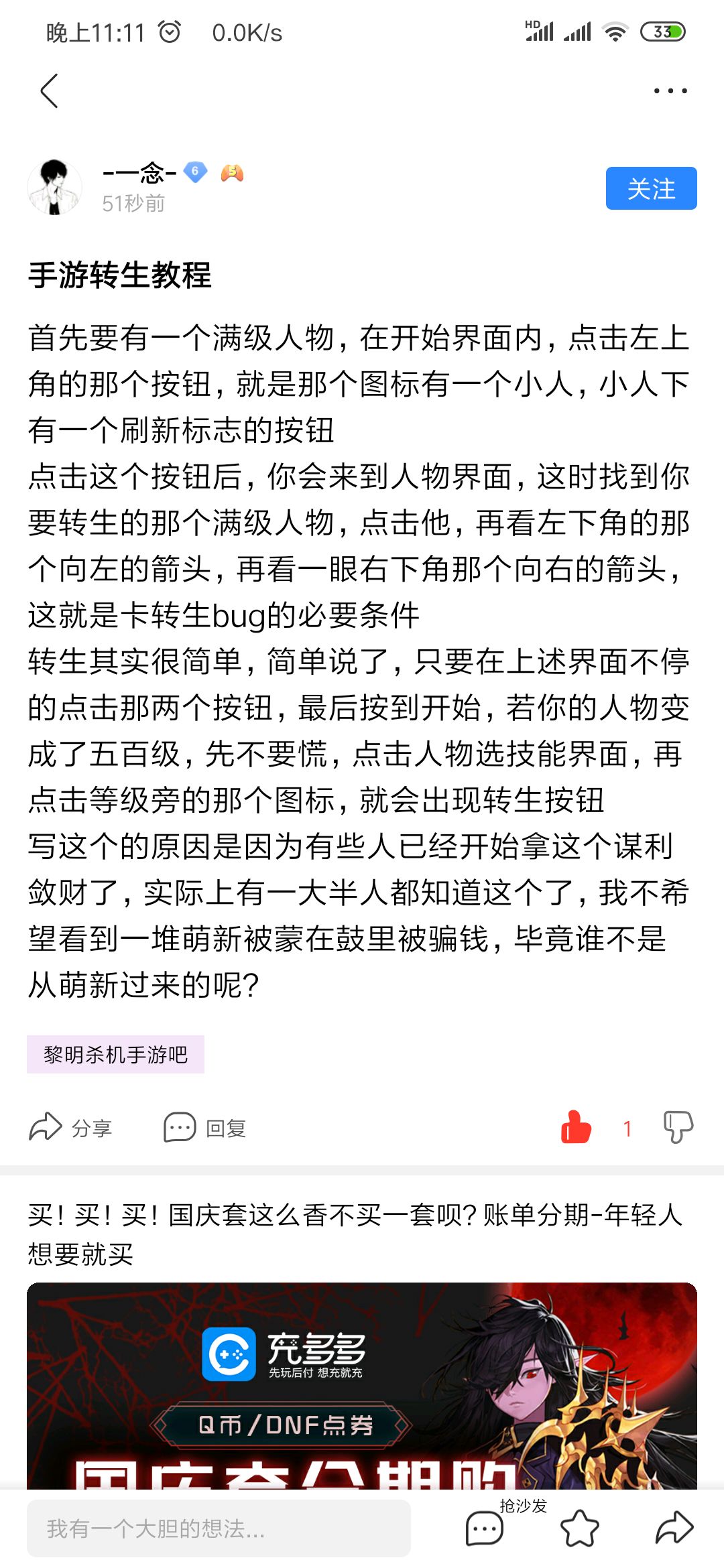The image size is (724, 1568).
Task: Dislike the post with the thumbs-down
Action: click(x=678, y=1127)
